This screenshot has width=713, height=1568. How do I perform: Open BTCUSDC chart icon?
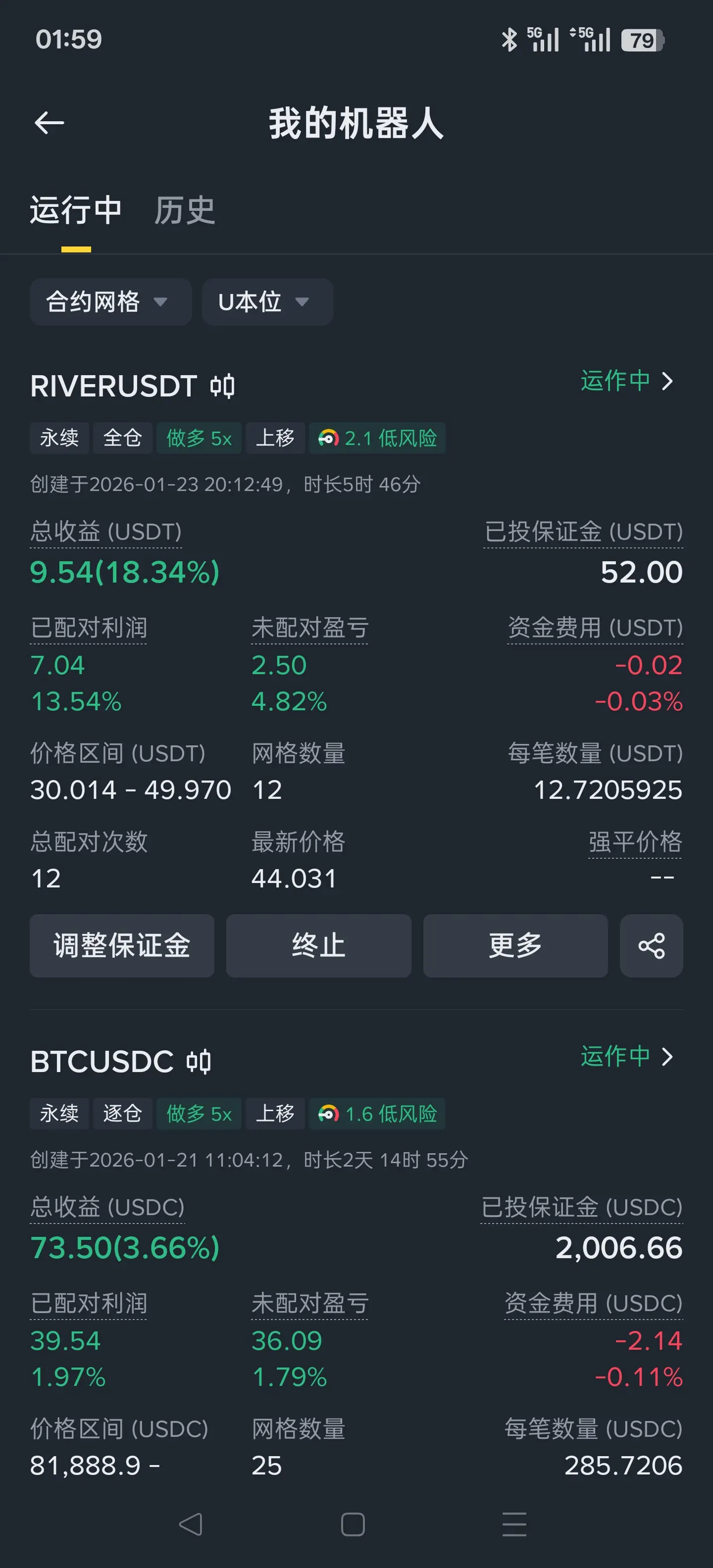[x=199, y=1062]
